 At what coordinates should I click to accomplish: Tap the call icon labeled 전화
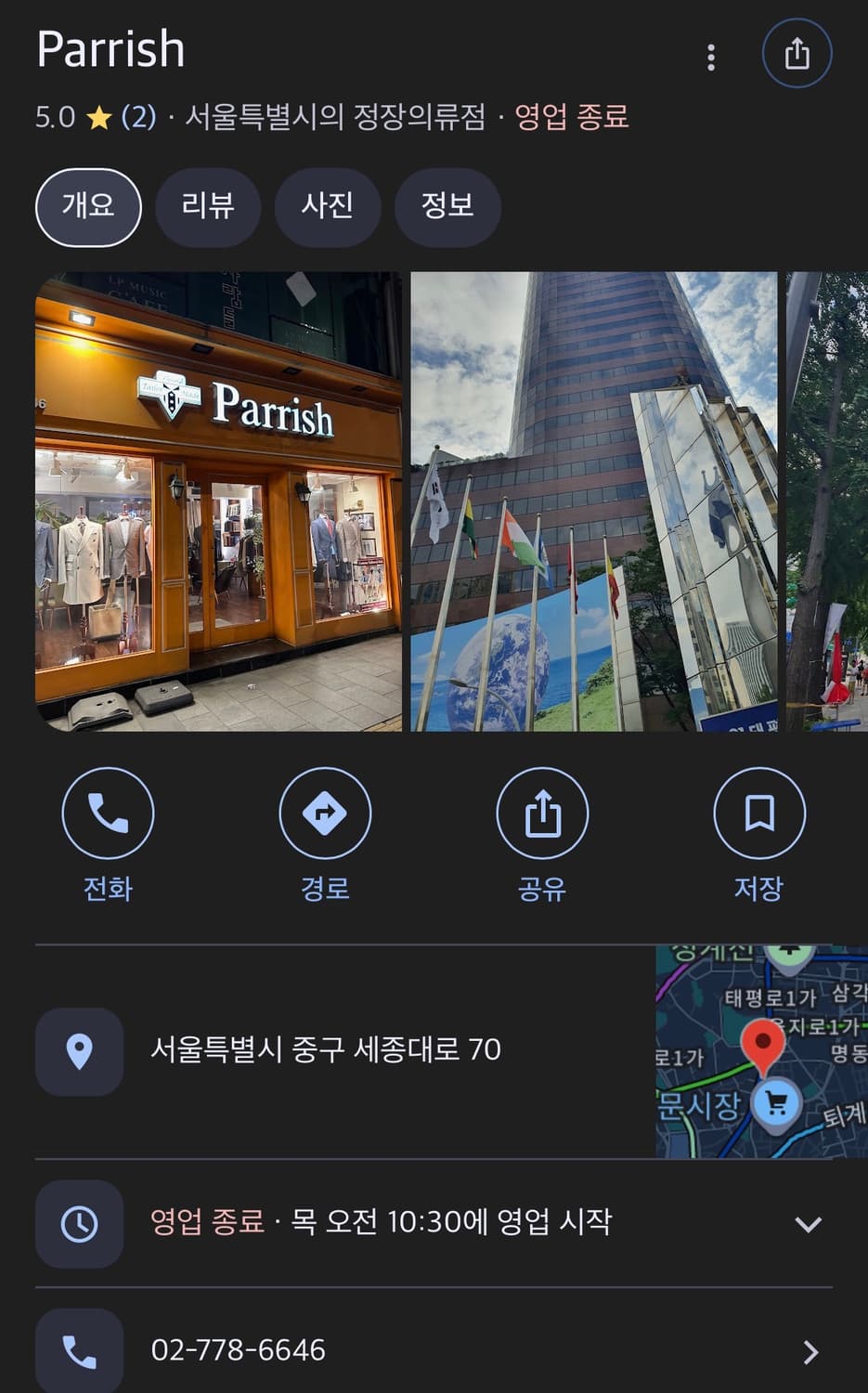[108, 813]
